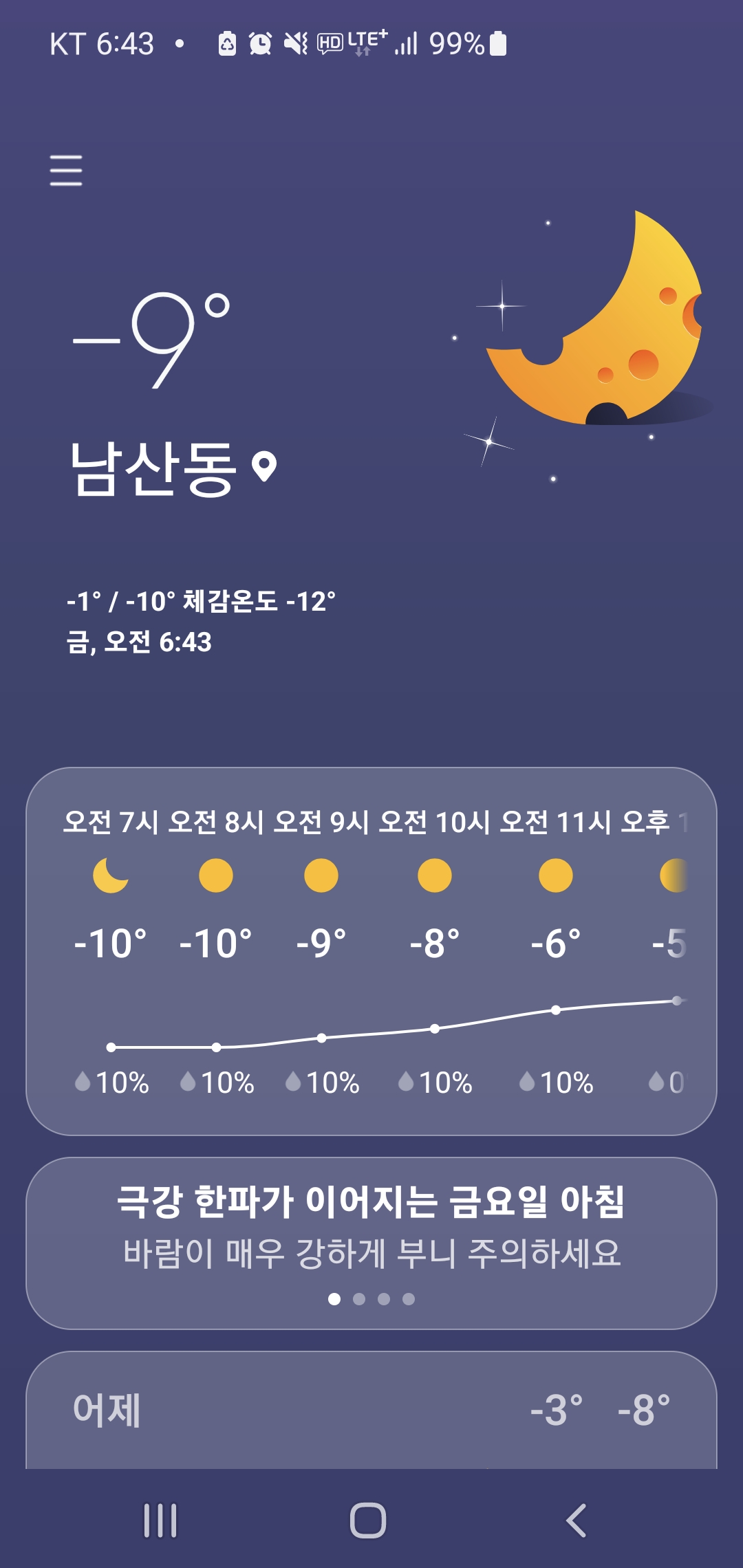This screenshot has height=1568, width=743.
Task: Tap the briefing card page indicator dots
Action: 371,1299
